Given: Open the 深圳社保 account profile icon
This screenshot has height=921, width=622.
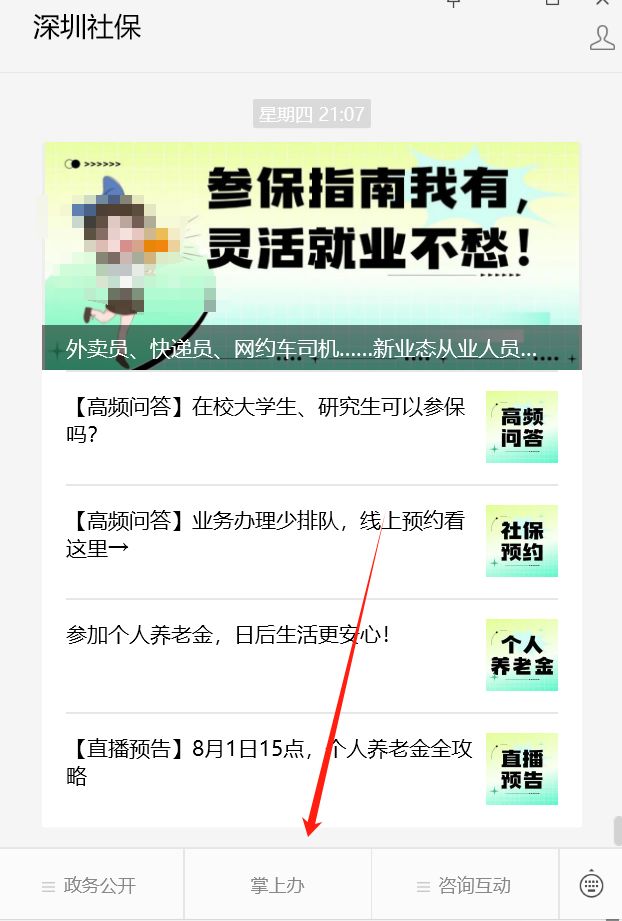Looking at the screenshot, I should tap(602, 38).
